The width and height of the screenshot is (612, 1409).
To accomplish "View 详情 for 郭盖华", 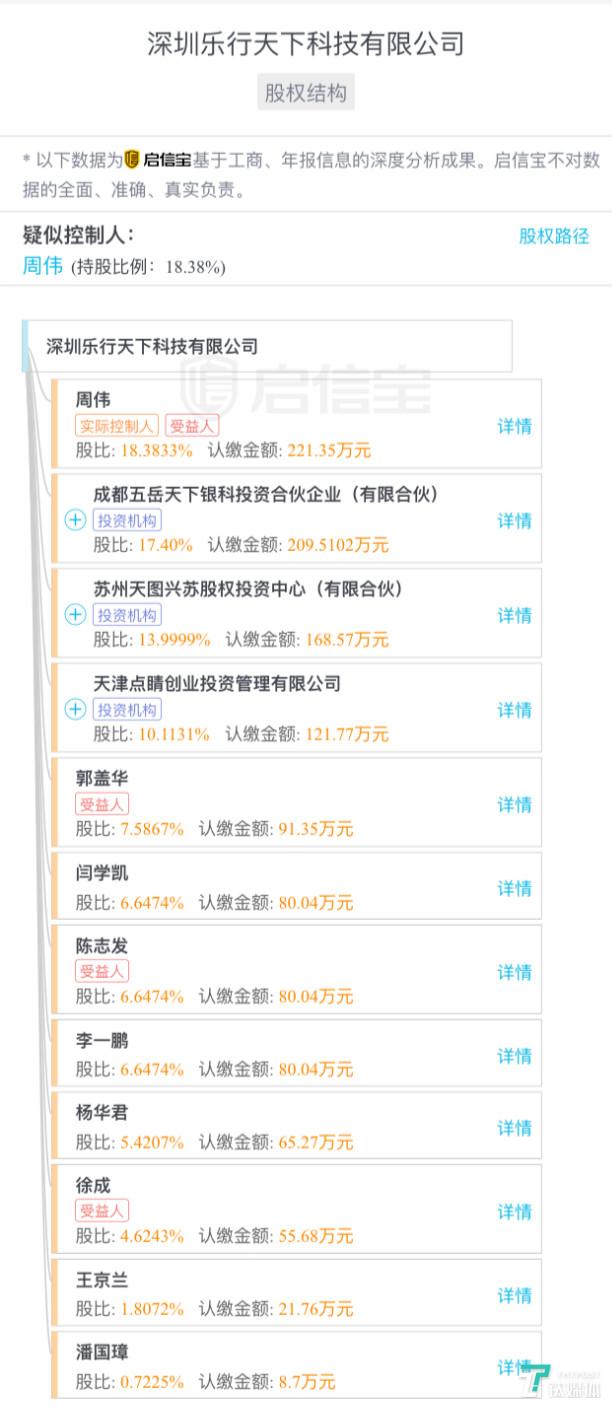I will click(x=514, y=804).
